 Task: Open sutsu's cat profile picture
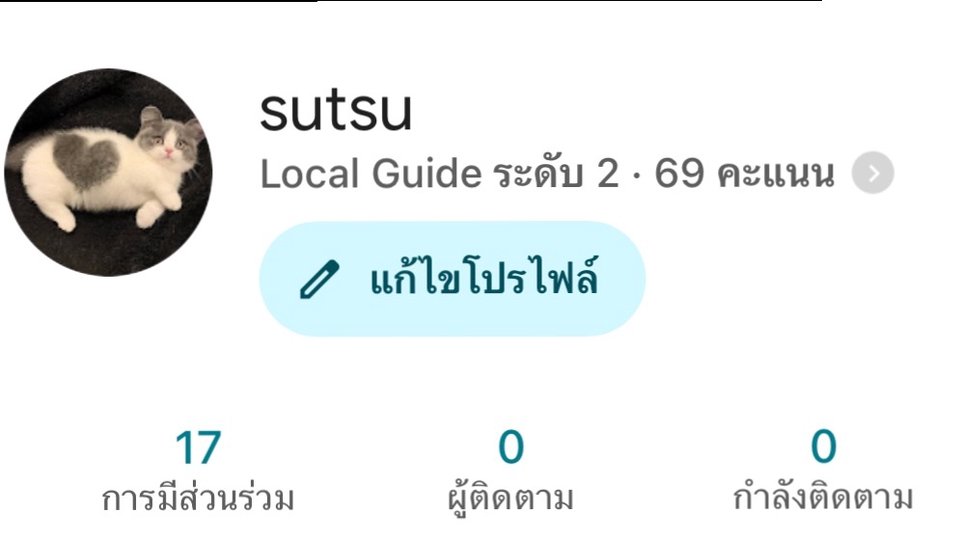(108, 172)
